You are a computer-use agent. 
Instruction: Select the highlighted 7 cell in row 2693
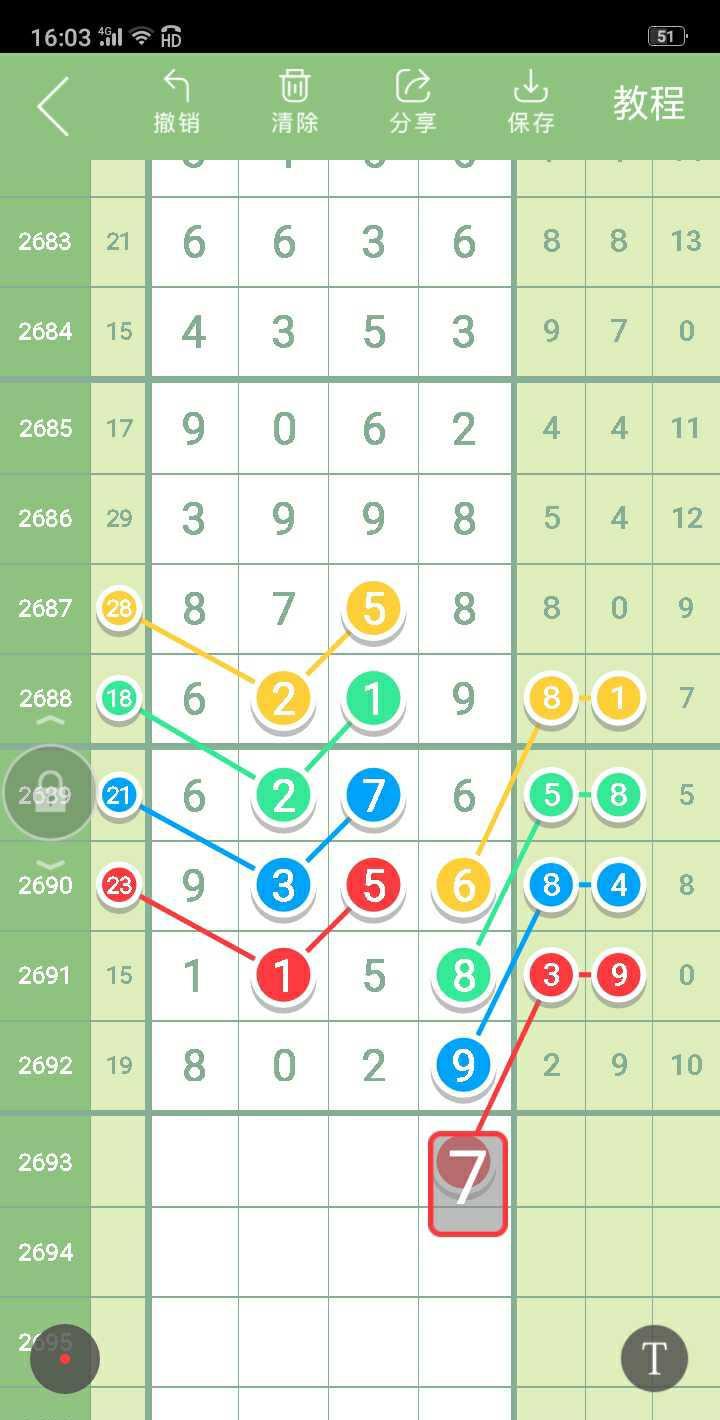tap(467, 1183)
